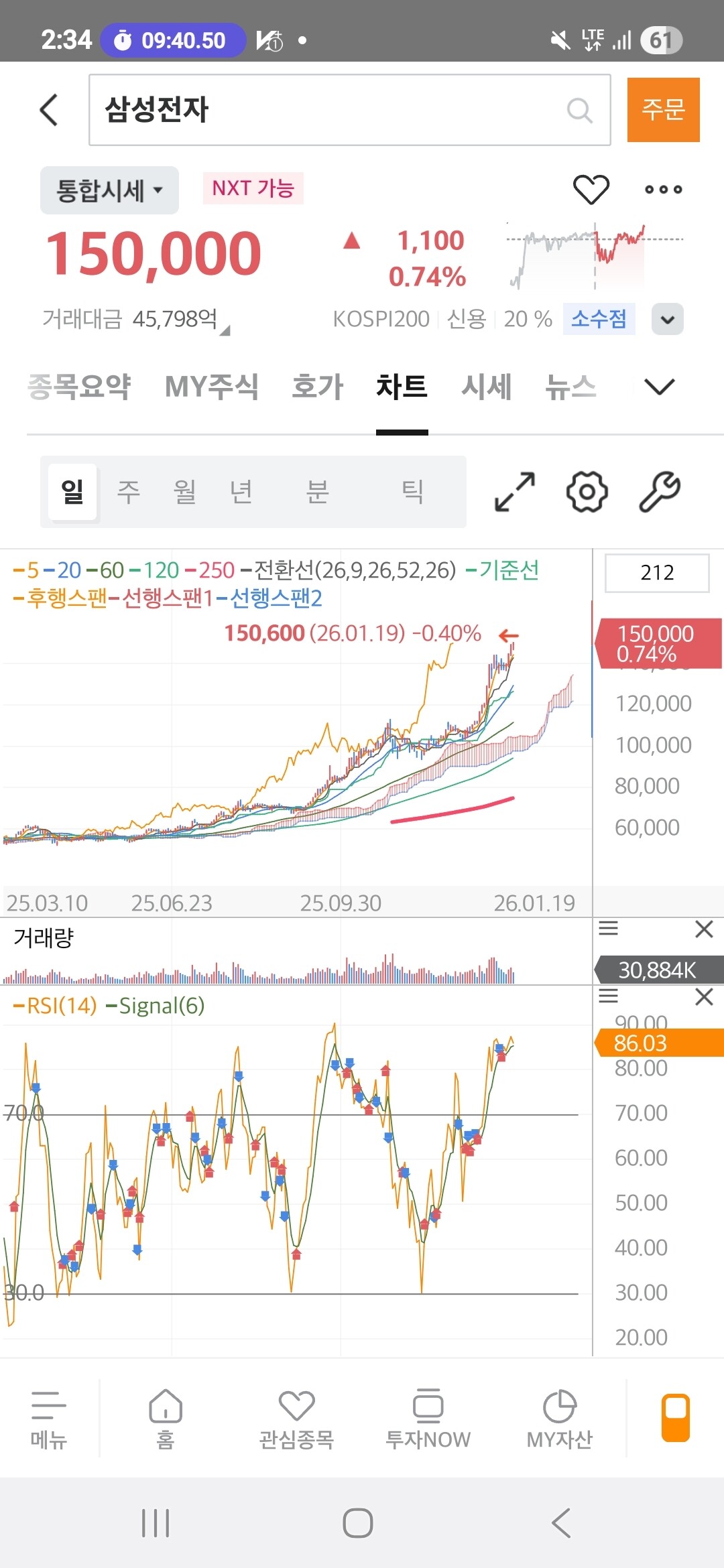
Task: Open the three-dot overflow menu
Action: coord(663,190)
